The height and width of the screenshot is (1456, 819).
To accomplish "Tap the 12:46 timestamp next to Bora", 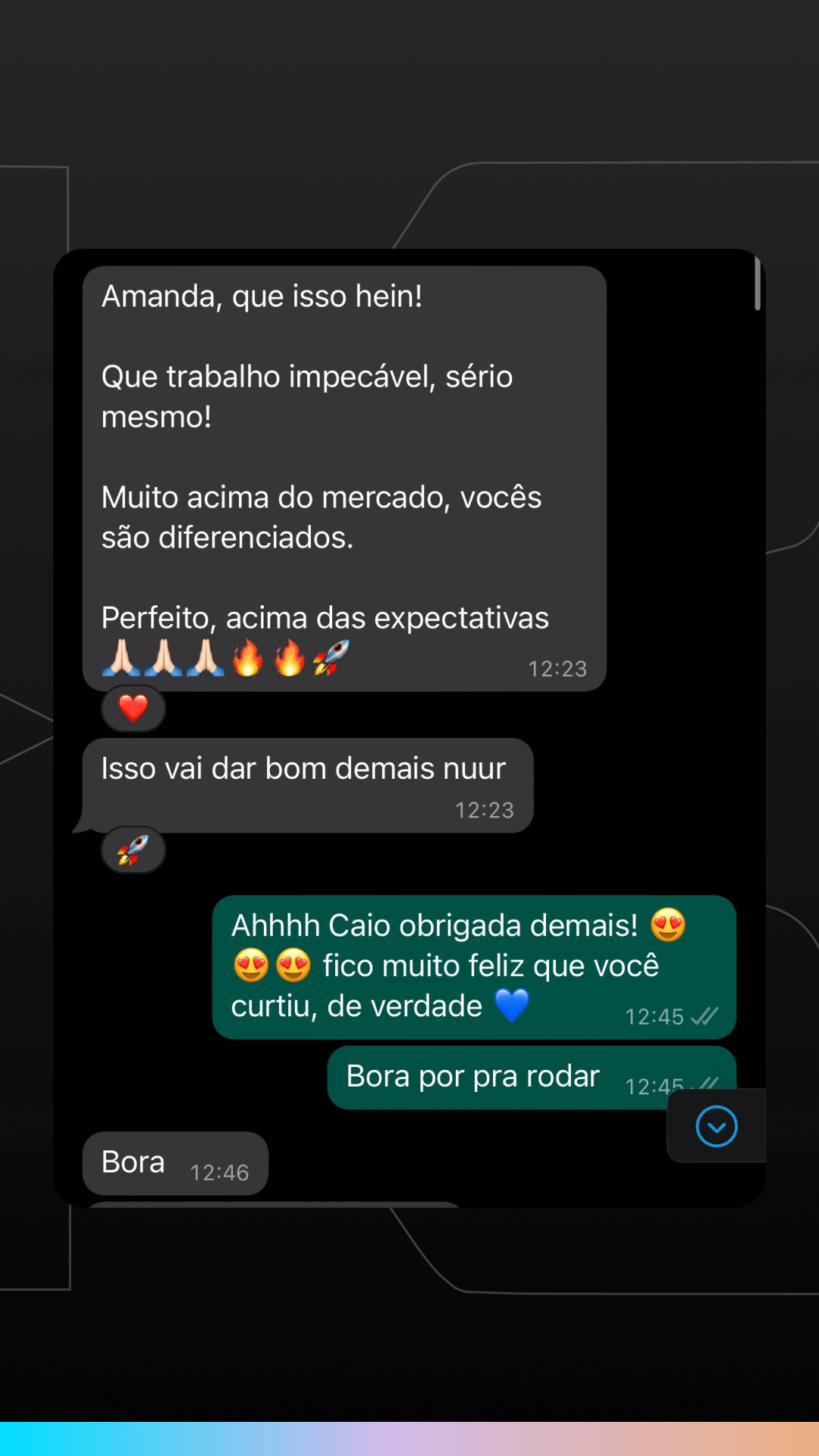I will (220, 1172).
